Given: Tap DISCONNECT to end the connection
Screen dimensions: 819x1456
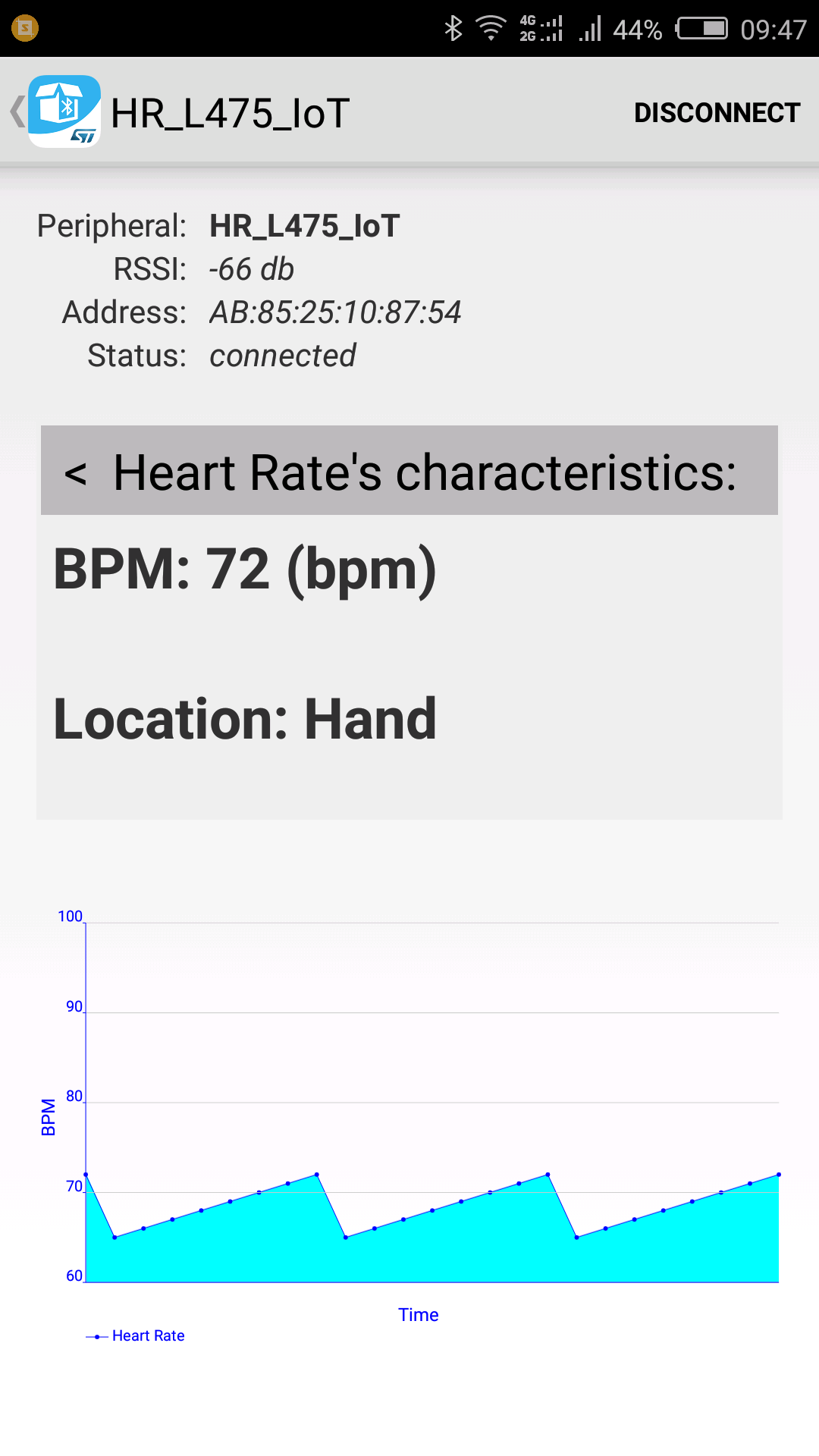Looking at the screenshot, I should click(717, 113).
